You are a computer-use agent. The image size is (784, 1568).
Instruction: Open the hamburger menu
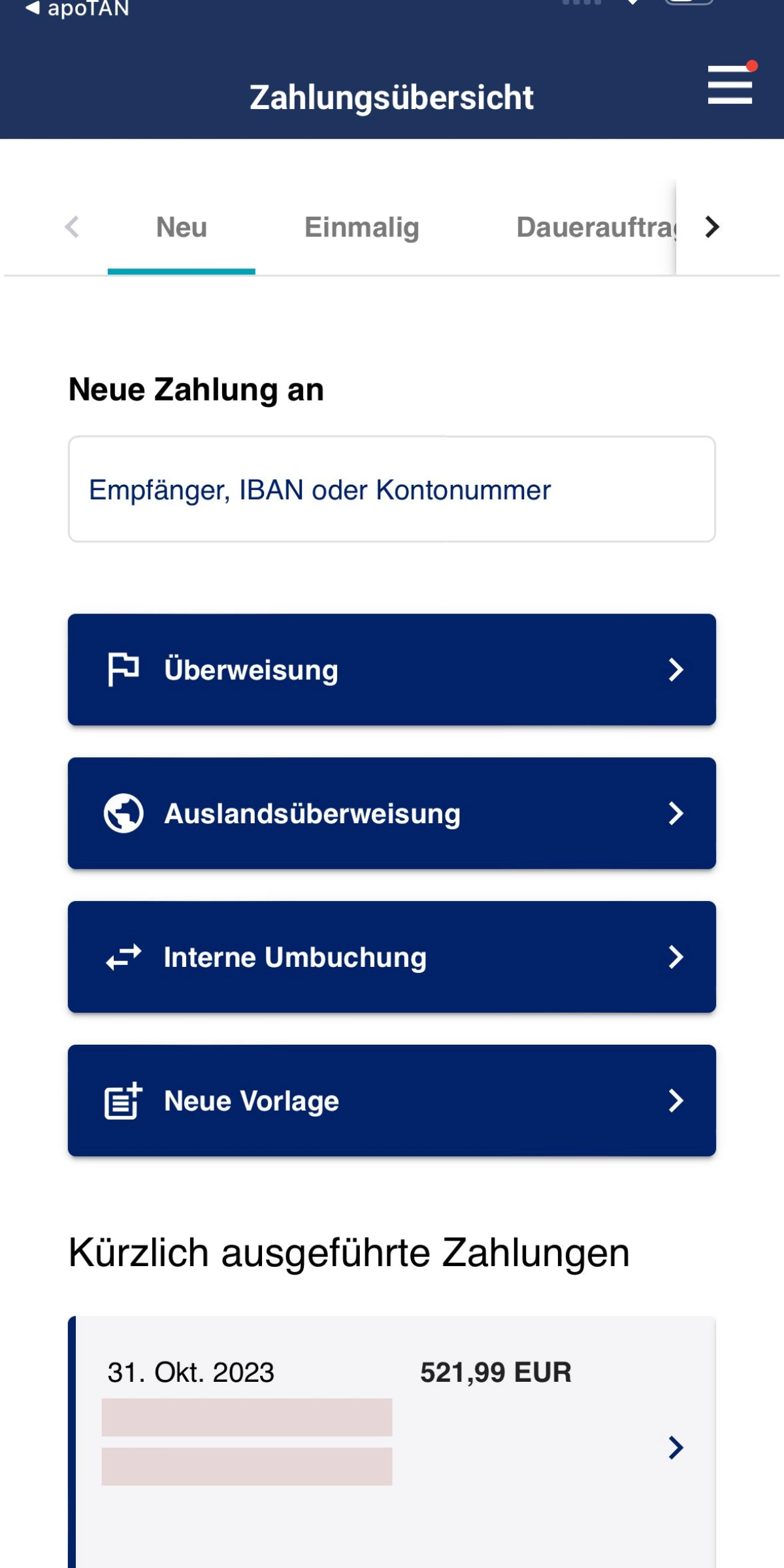tap(730, 84)
